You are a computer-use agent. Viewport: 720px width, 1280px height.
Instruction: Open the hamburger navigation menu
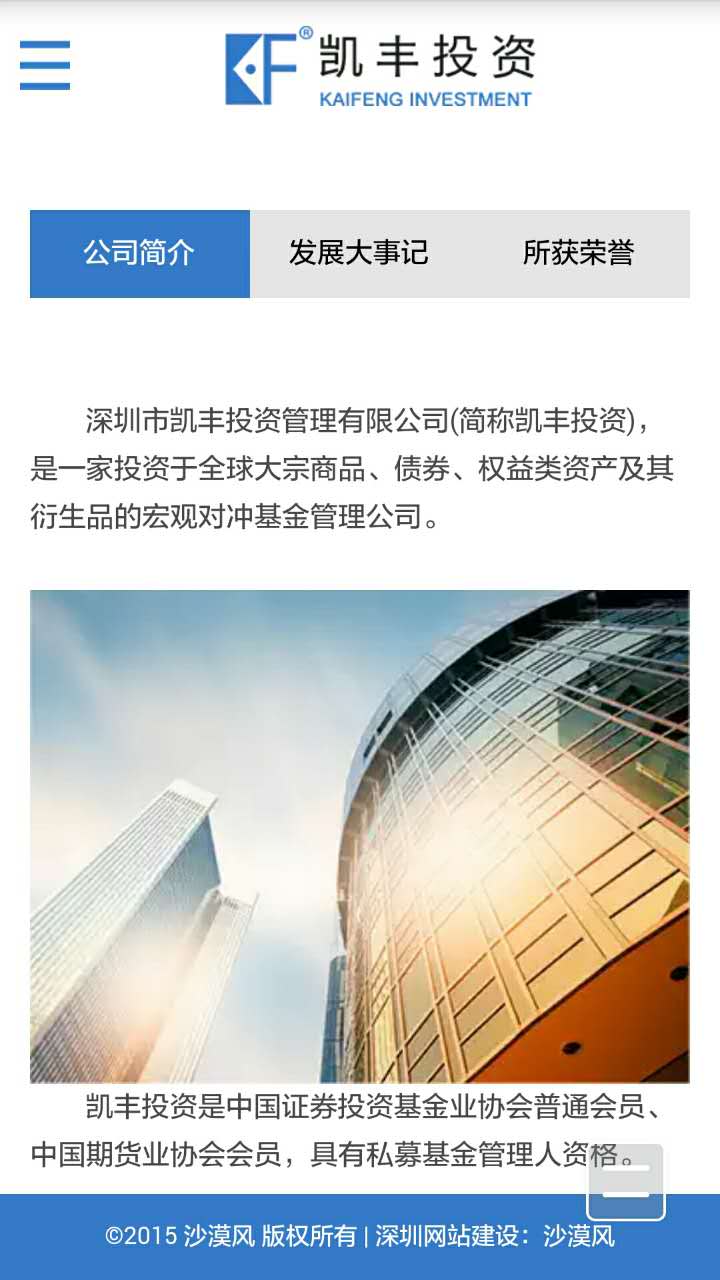point(45,65)
